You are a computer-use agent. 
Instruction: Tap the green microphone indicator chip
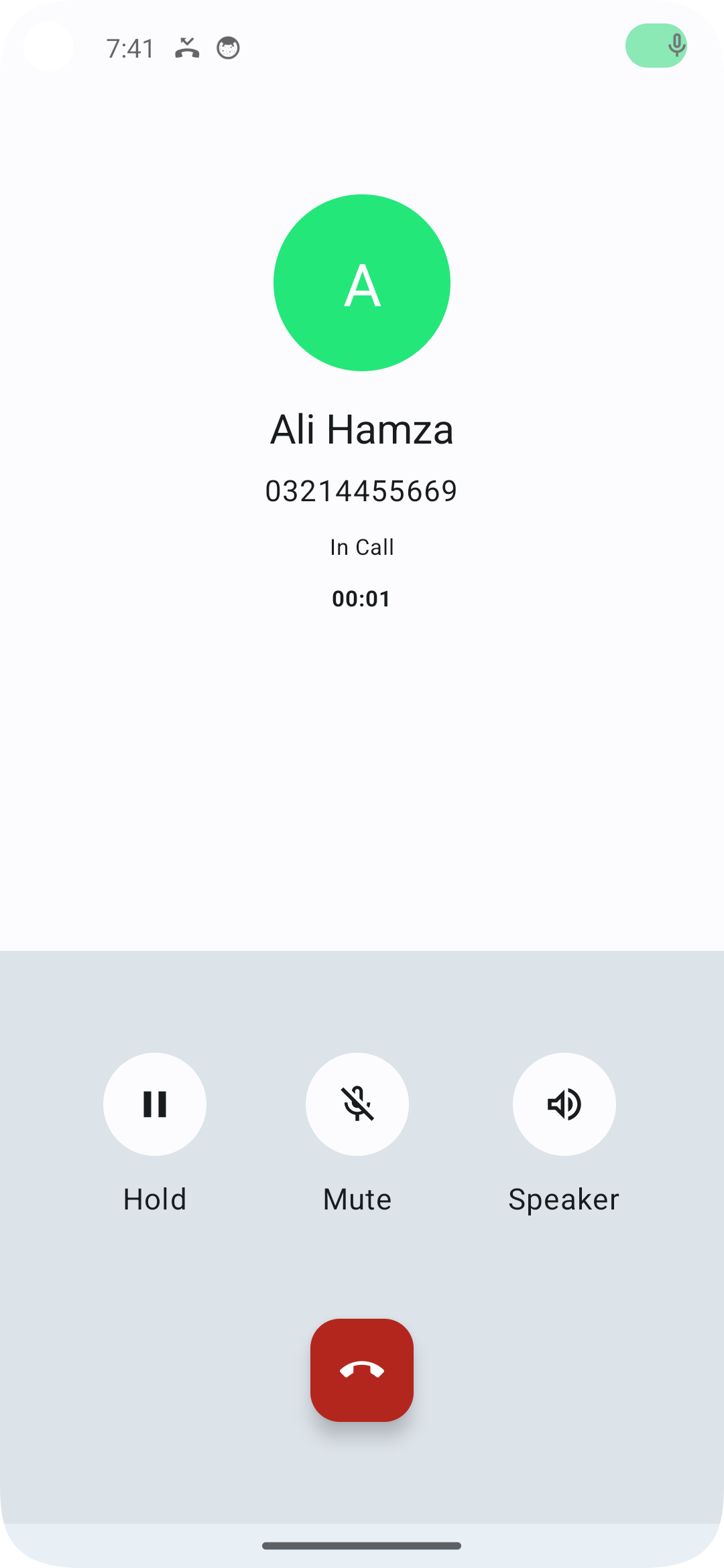pos(656,46)
